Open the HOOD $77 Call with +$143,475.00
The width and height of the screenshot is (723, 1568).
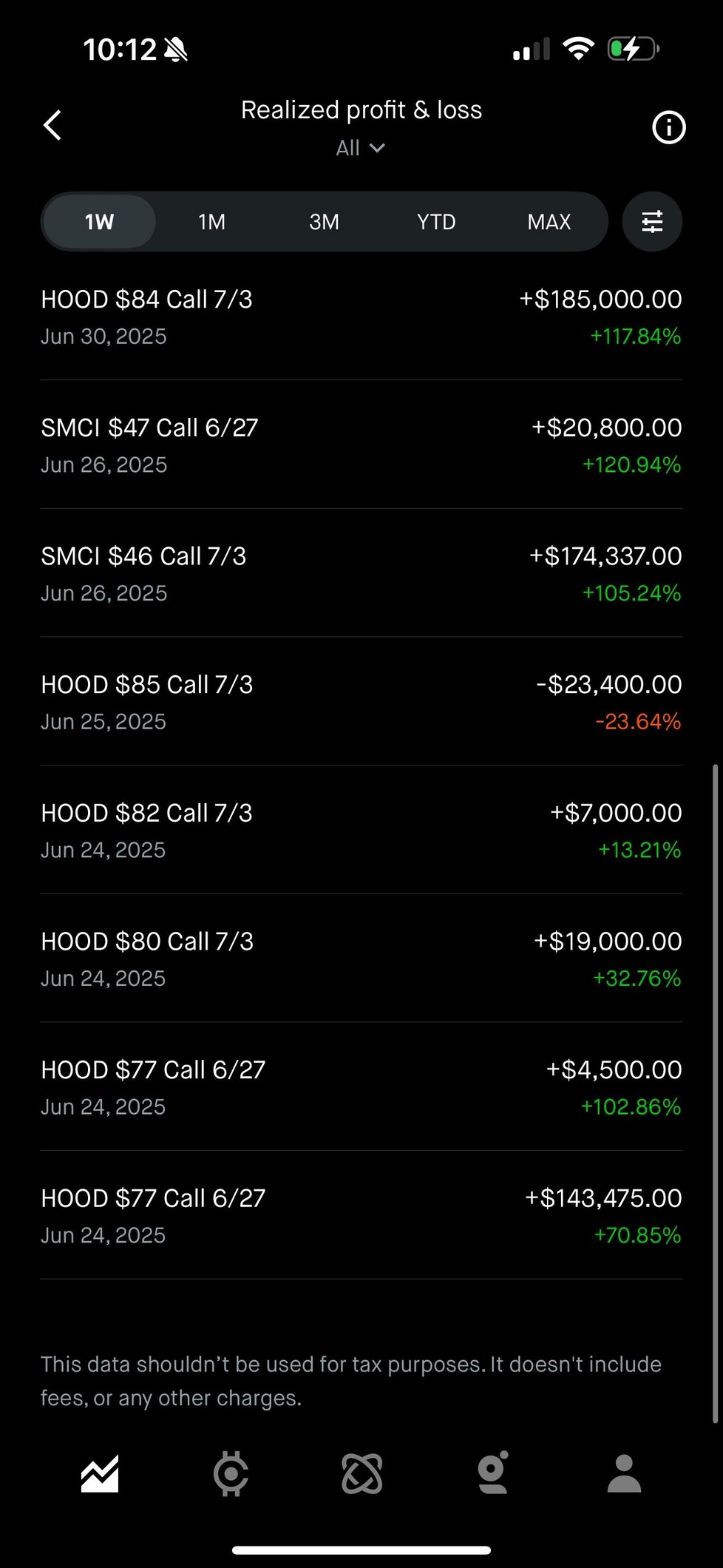click(361, 1217)
